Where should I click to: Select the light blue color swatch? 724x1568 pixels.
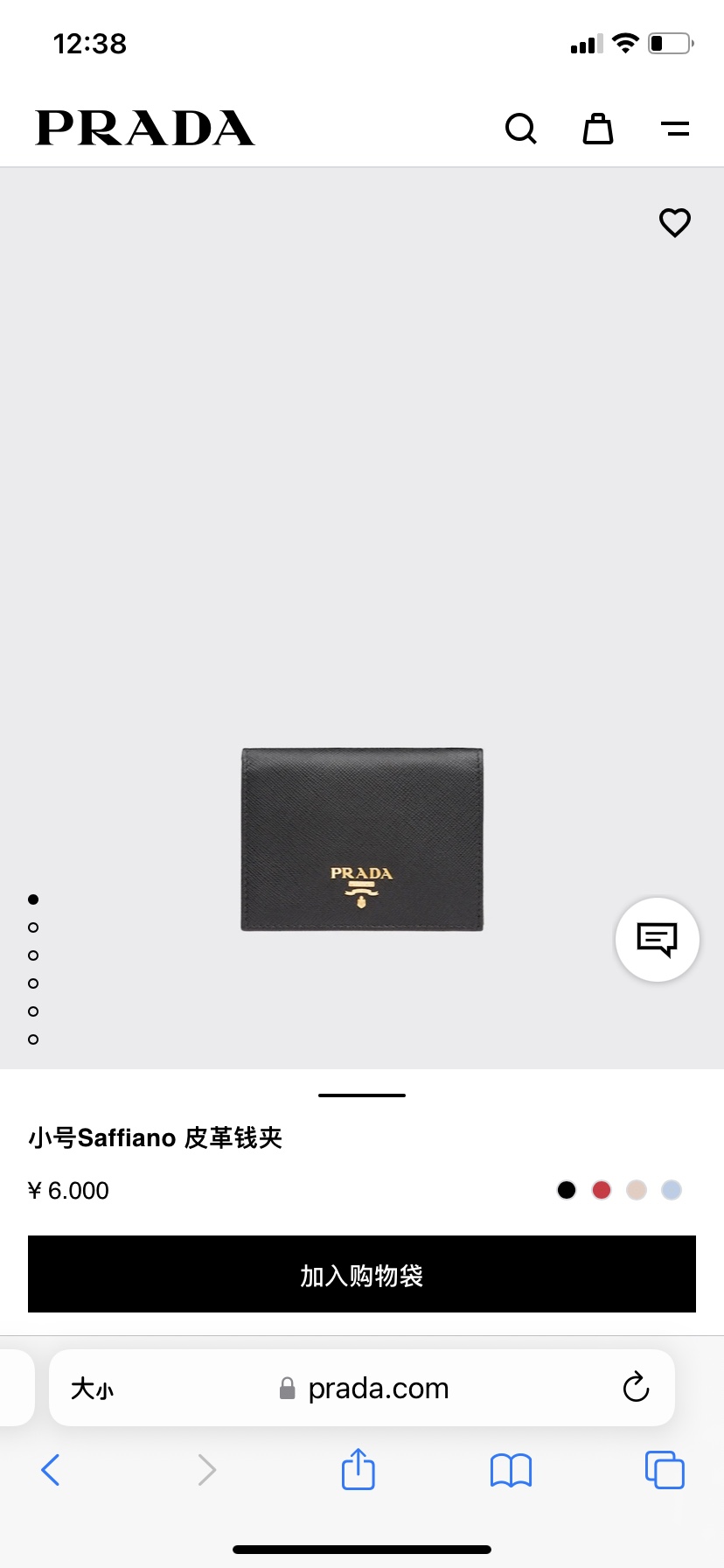click(672, 1190)
